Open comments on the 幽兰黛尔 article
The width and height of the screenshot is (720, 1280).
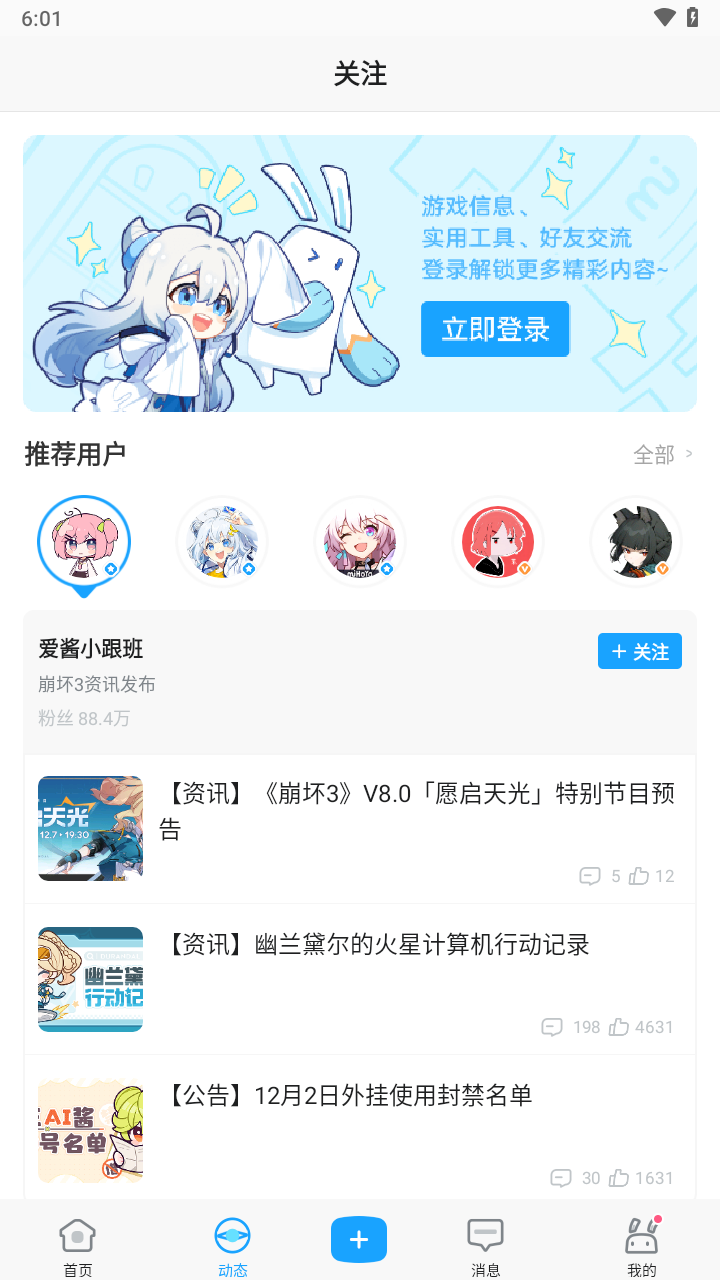click(x=552, y=1026)
